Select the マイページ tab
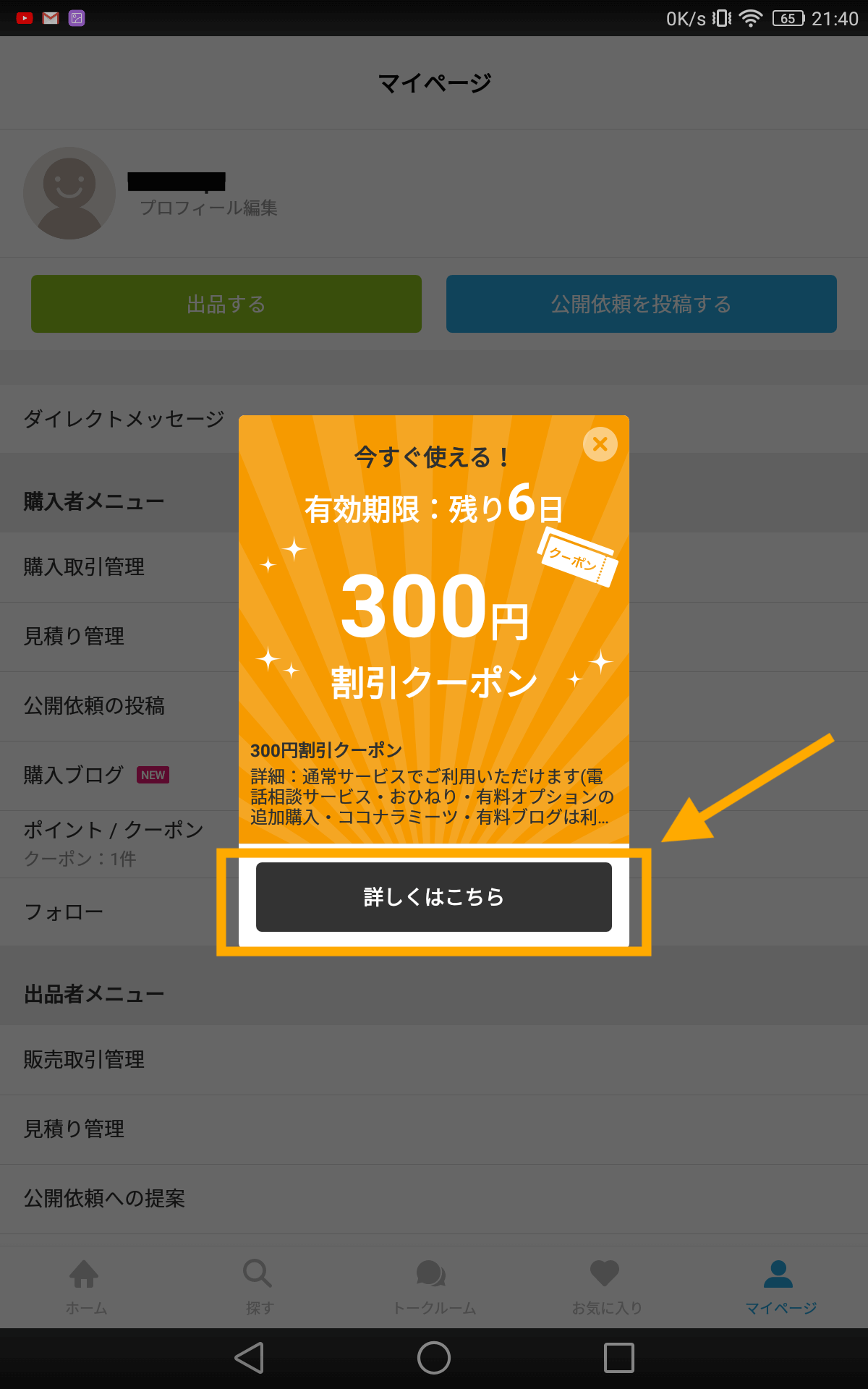The image size is (868, 1389). (x=780, y=1286)
